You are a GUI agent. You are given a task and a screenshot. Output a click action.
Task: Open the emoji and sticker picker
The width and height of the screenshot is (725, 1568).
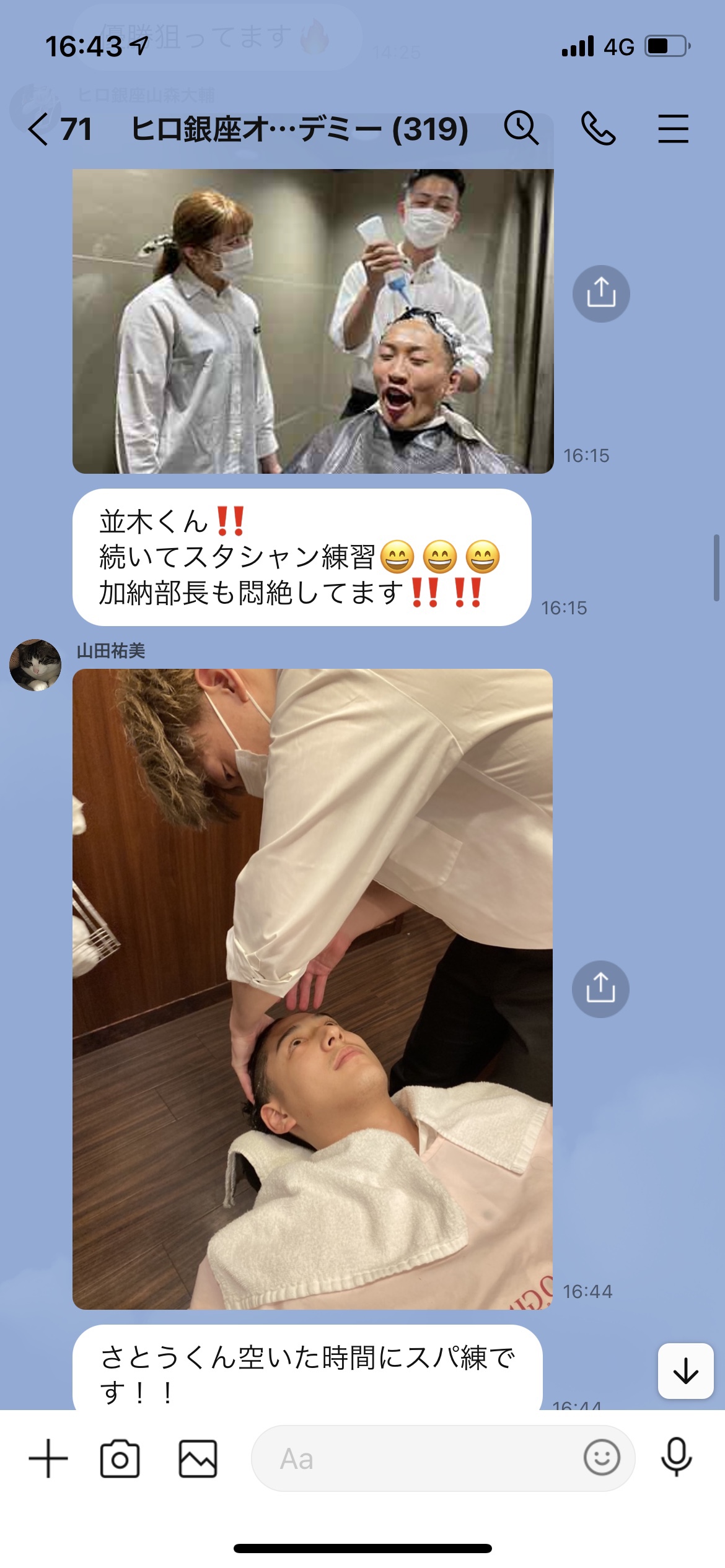[x=601, y=1458]
